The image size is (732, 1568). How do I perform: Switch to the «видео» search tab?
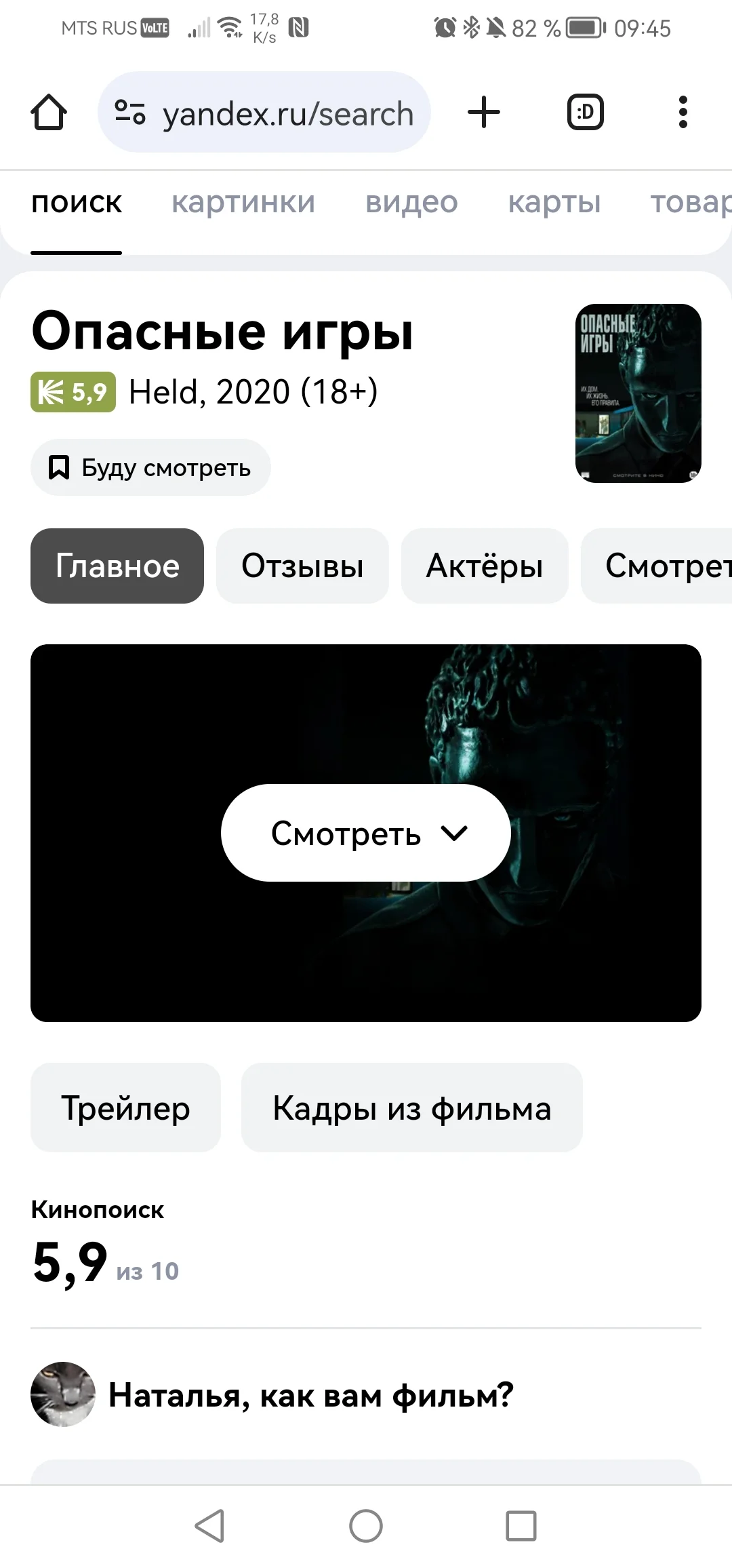(x=411, y=202)
